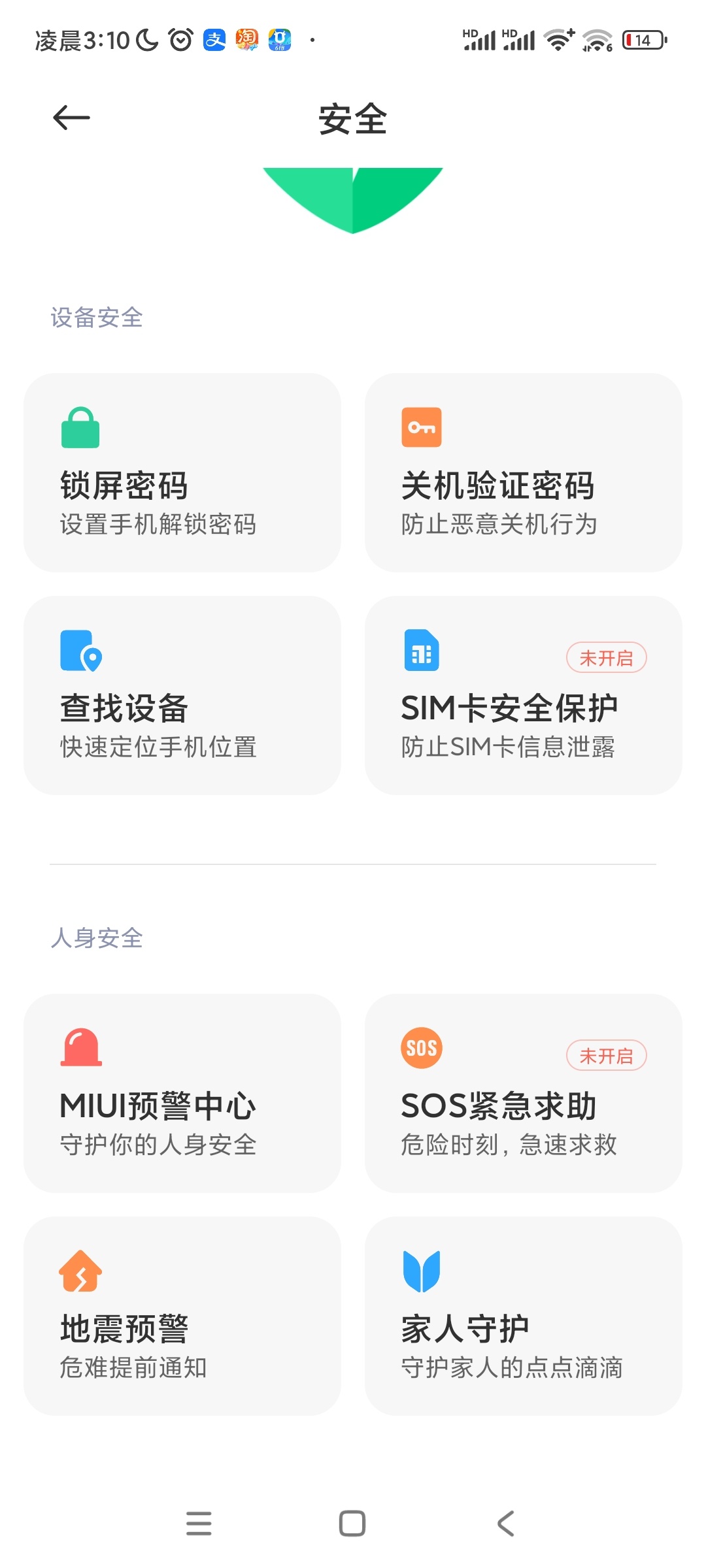
Task: Open SIM卡安全保护 settings
Action: coord(524,695)
